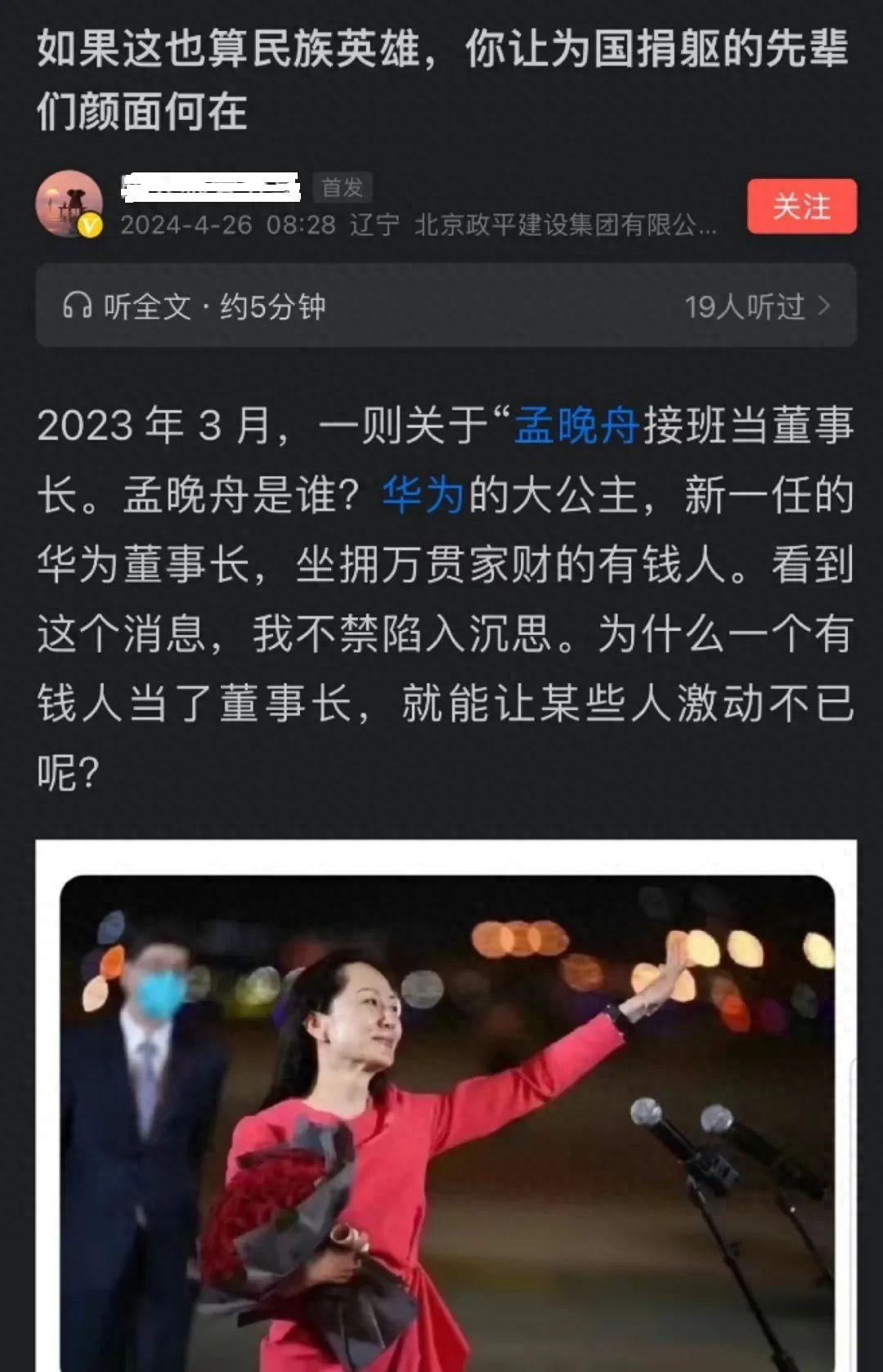Image resolution: width=883 pixels, height=1372 pixels.
Task: Open the author's profile avatar
Action: pyautogui.click(x=69, y=204)
